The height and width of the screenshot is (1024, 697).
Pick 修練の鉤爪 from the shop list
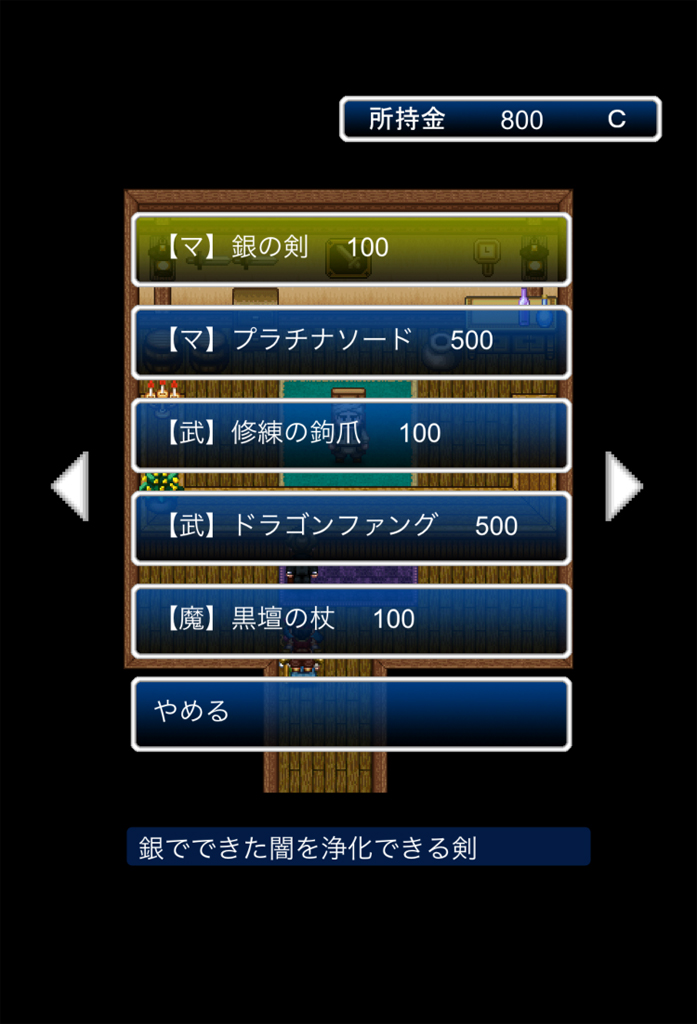pyautogui.click(x=350, y=435)
